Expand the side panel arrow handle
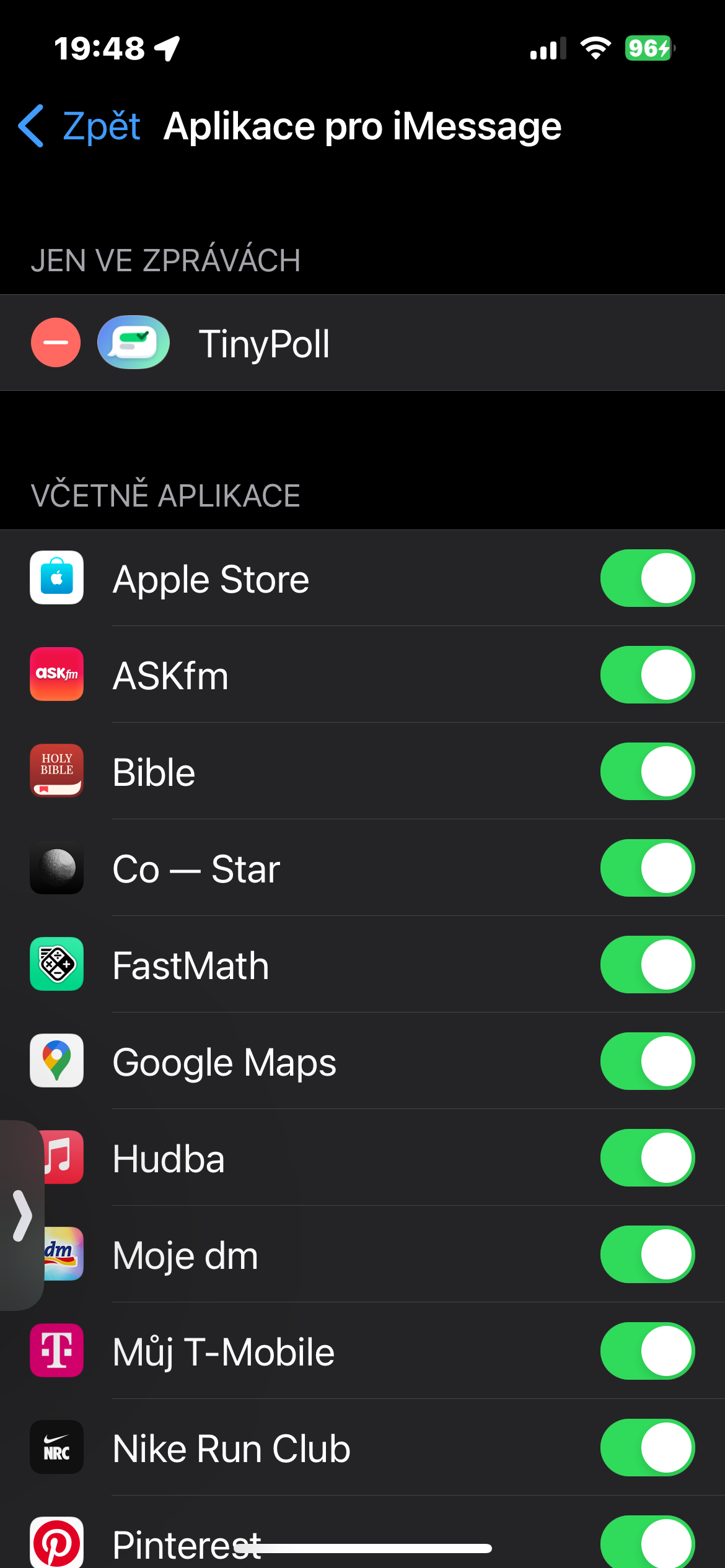The image size is (725, 1568). (x=22, y=1215)
